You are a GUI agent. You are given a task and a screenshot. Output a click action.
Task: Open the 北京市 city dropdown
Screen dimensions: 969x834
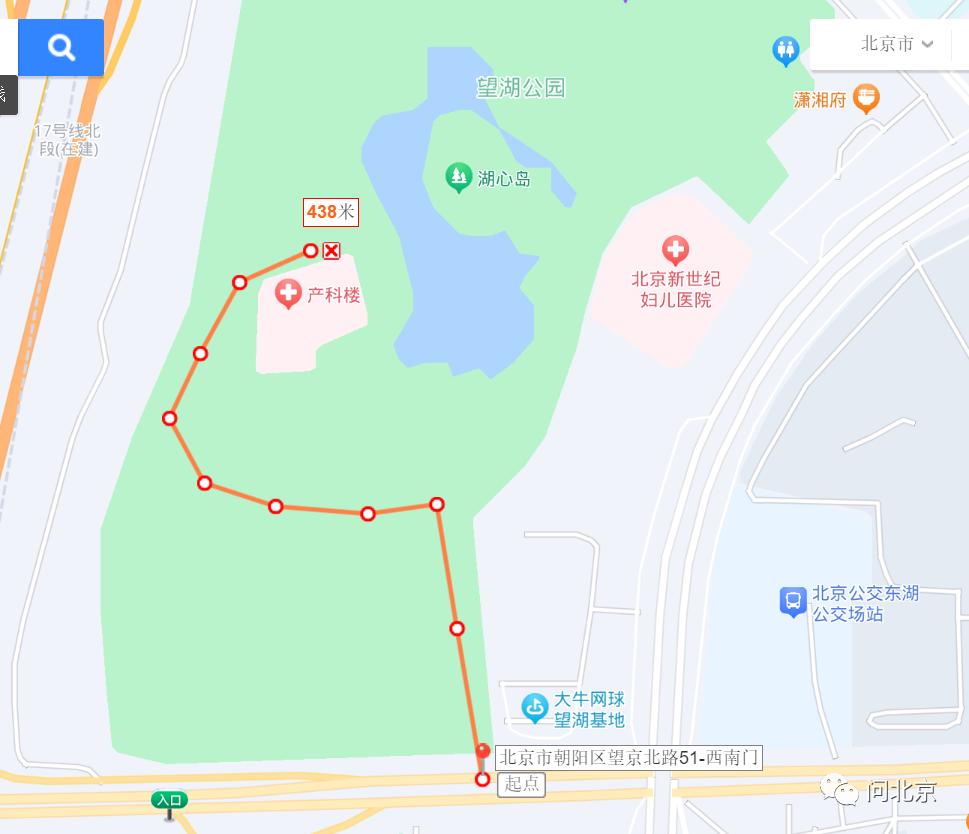pyautogui.click(x=896, y=44)
